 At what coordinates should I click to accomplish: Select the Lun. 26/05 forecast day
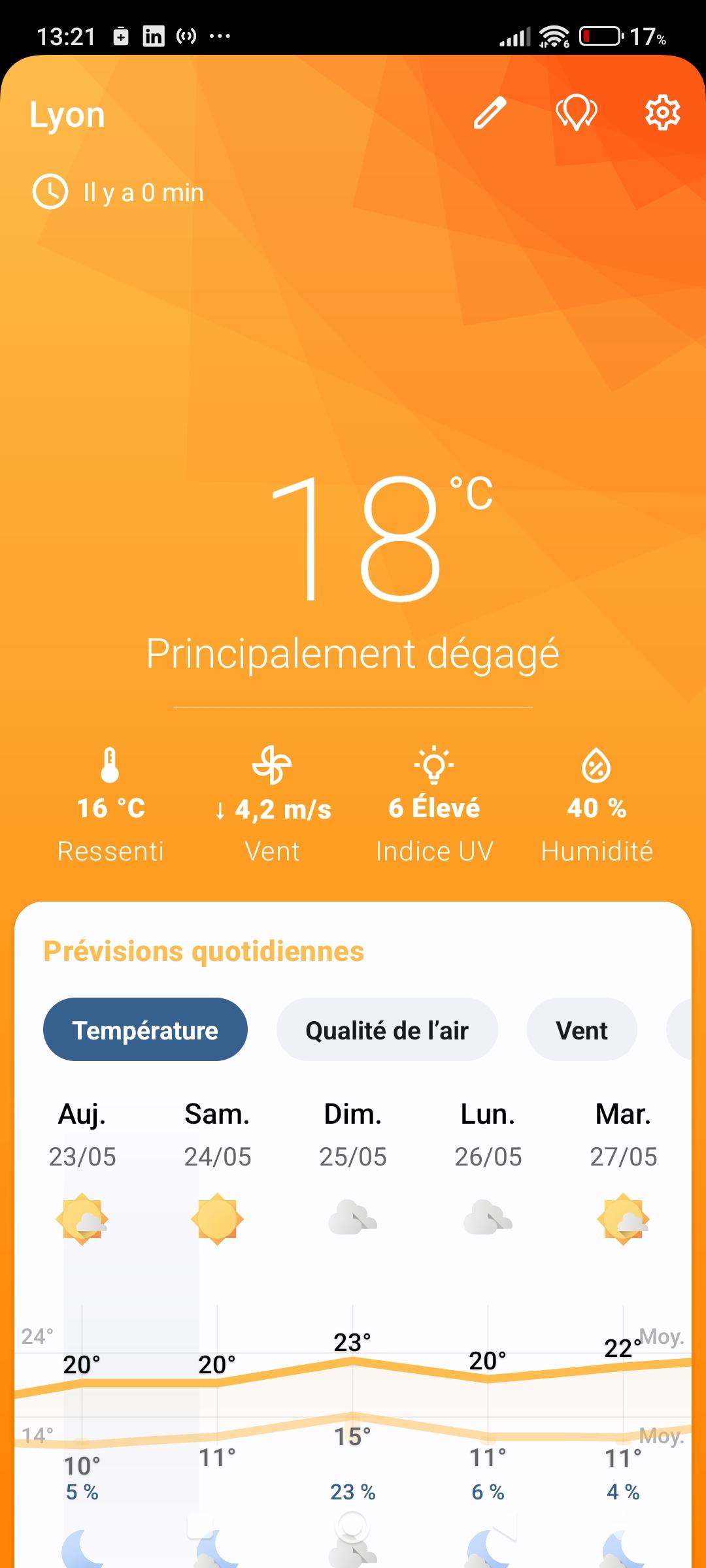[x=488, y=1137]
